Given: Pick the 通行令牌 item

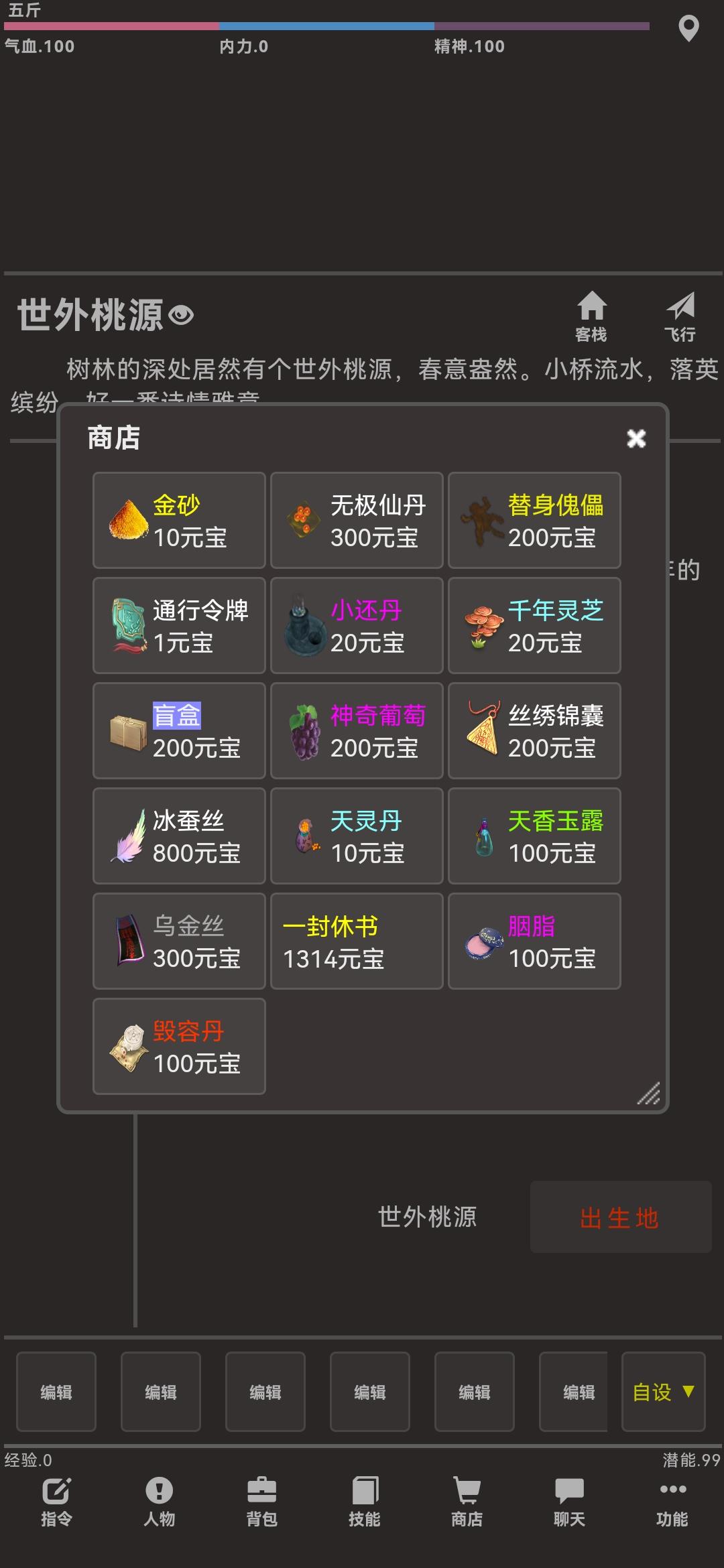Looking at the screenshot, I should 179,626.
